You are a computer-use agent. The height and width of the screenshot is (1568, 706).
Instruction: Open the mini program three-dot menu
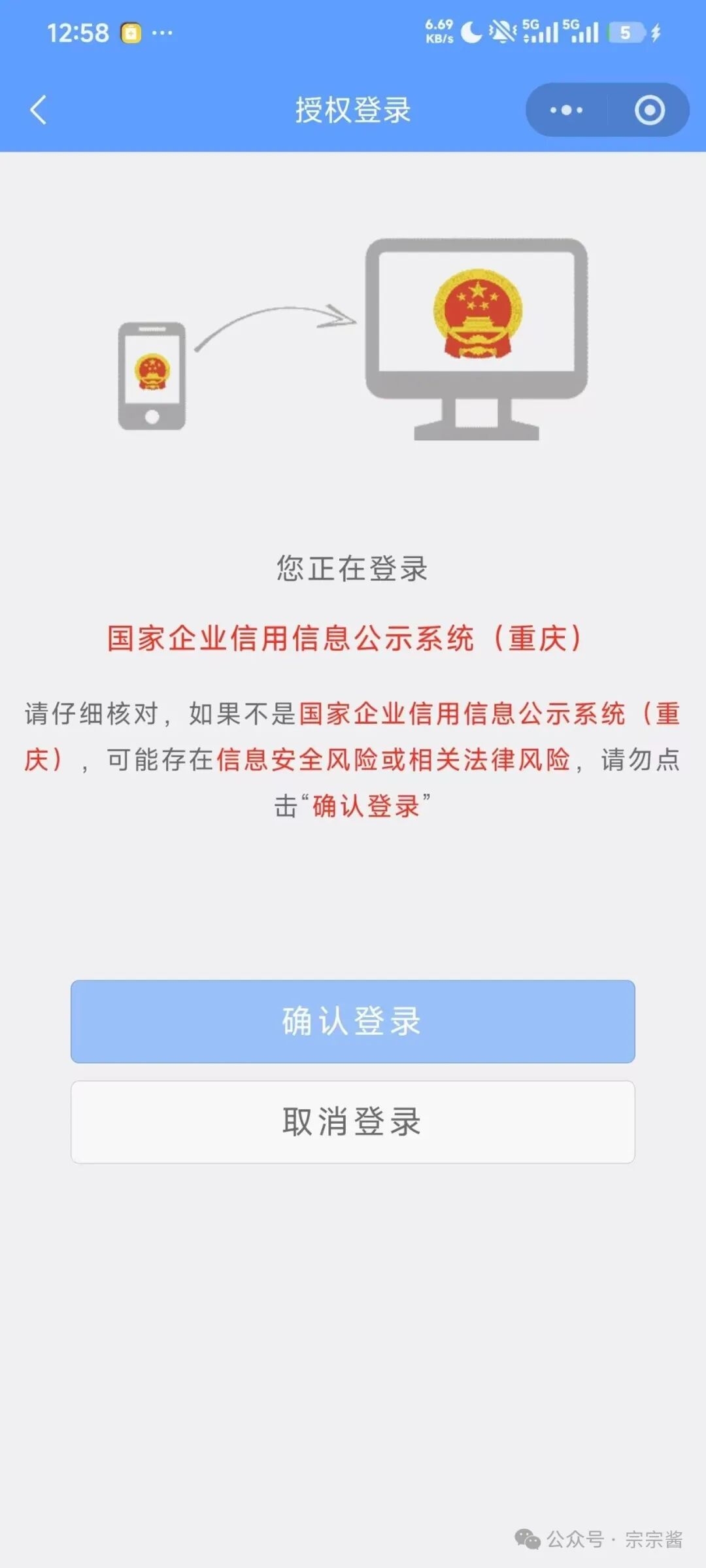pos(566,110)
